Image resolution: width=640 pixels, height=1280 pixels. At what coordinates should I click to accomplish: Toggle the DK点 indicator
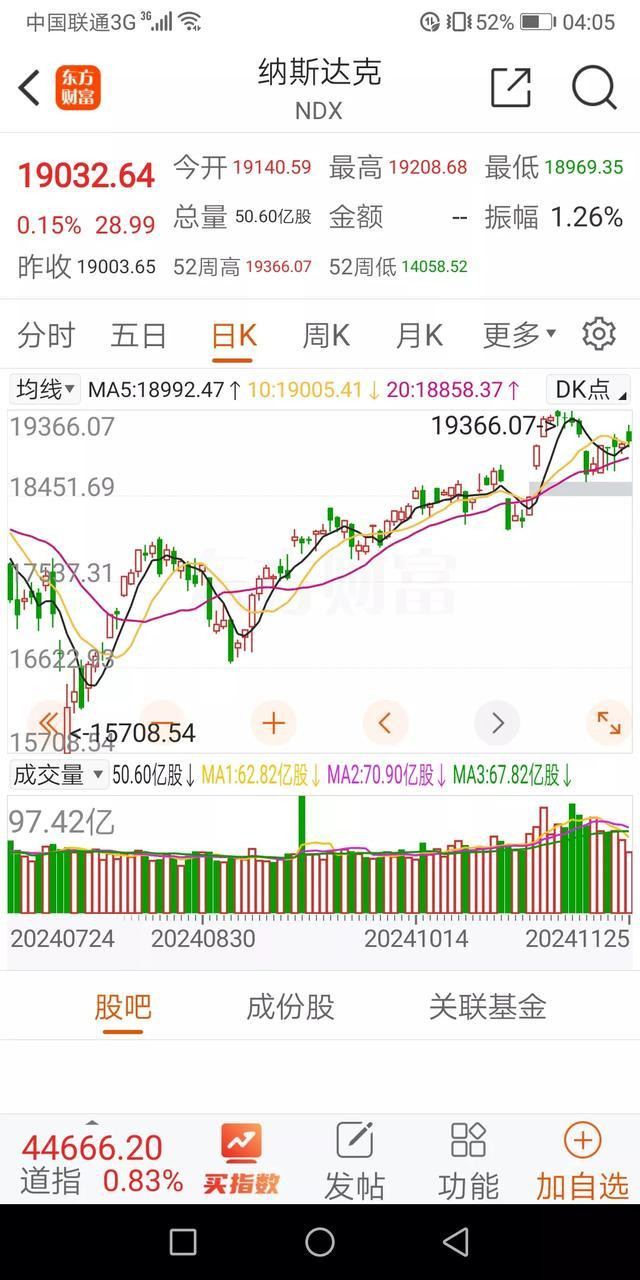(x=588, y=389)
